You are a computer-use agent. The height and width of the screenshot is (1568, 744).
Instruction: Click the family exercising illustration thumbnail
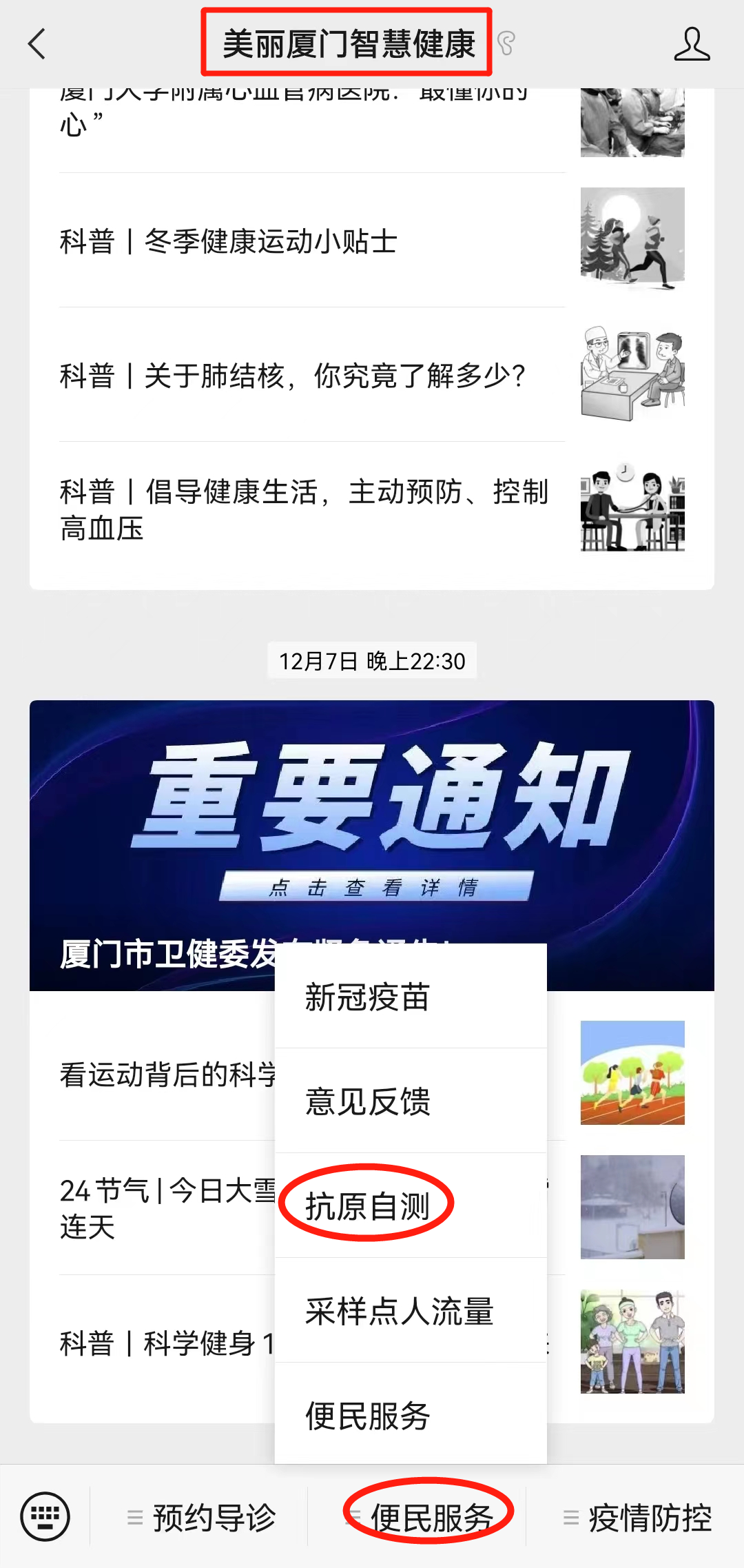(632, 1335)
